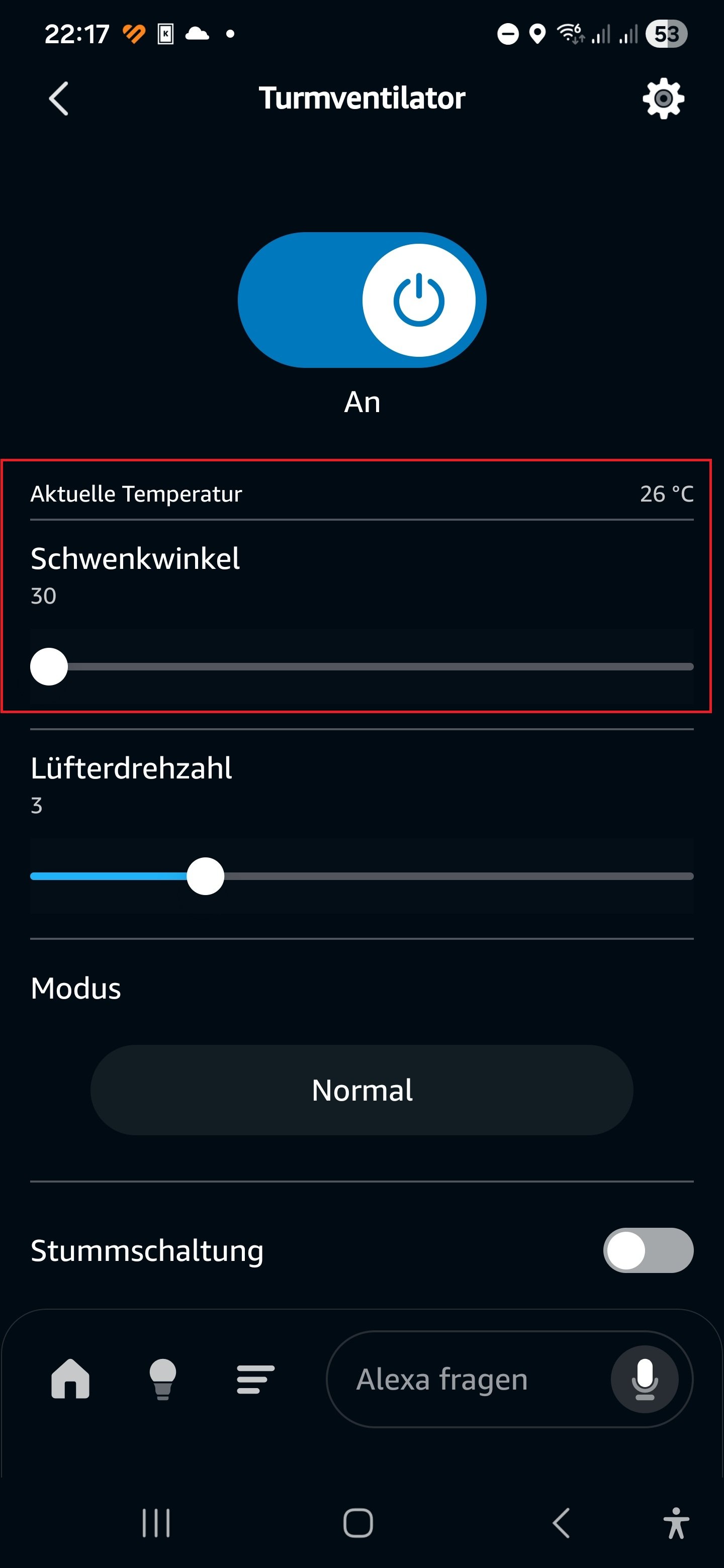Go to the system home screen
The height and width of the screenshot is (1568, 724).
pyautogui.click(x=358, y=1523)
